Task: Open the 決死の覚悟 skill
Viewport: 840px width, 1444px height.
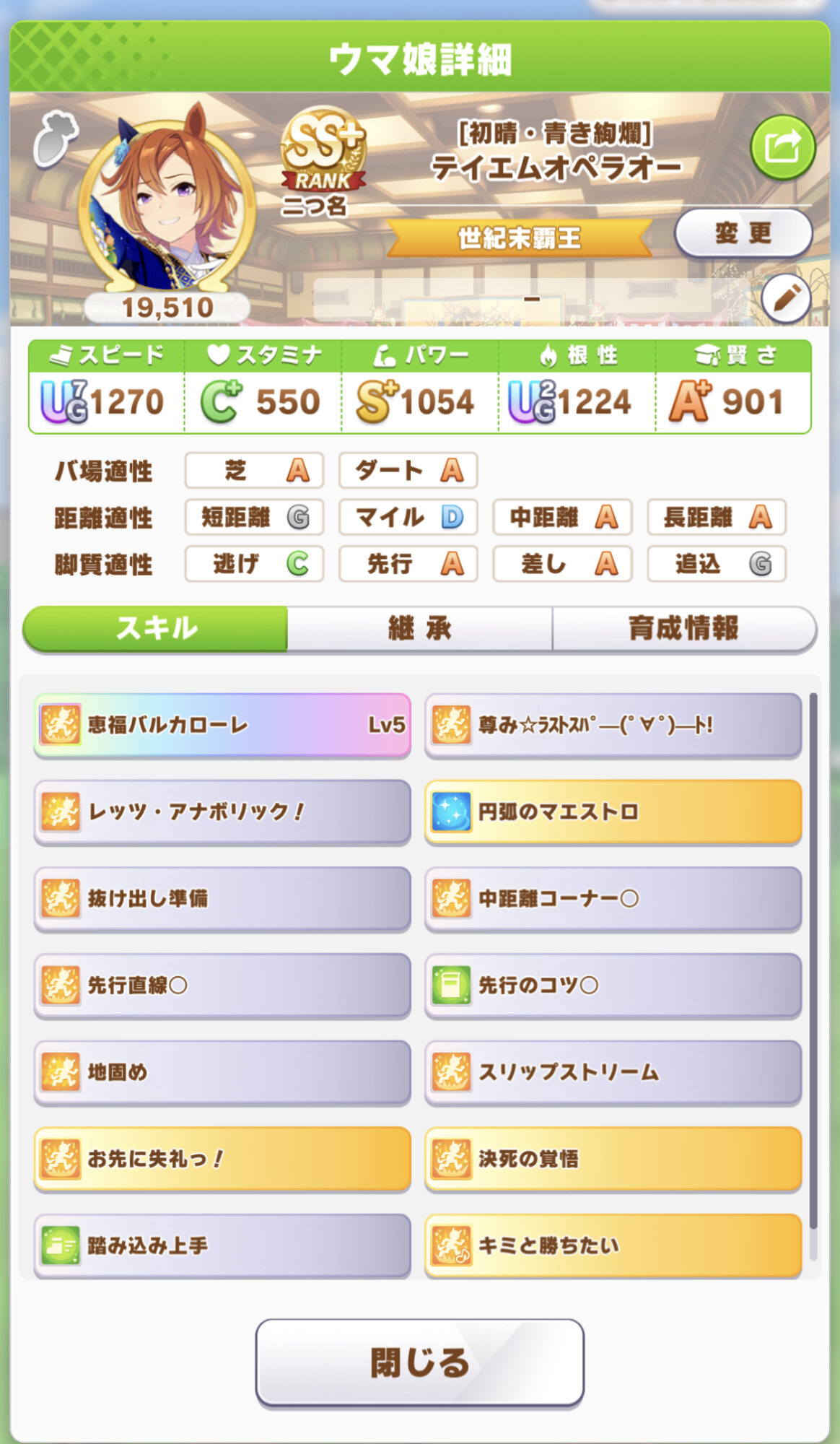Action: tap(613, 1158)
